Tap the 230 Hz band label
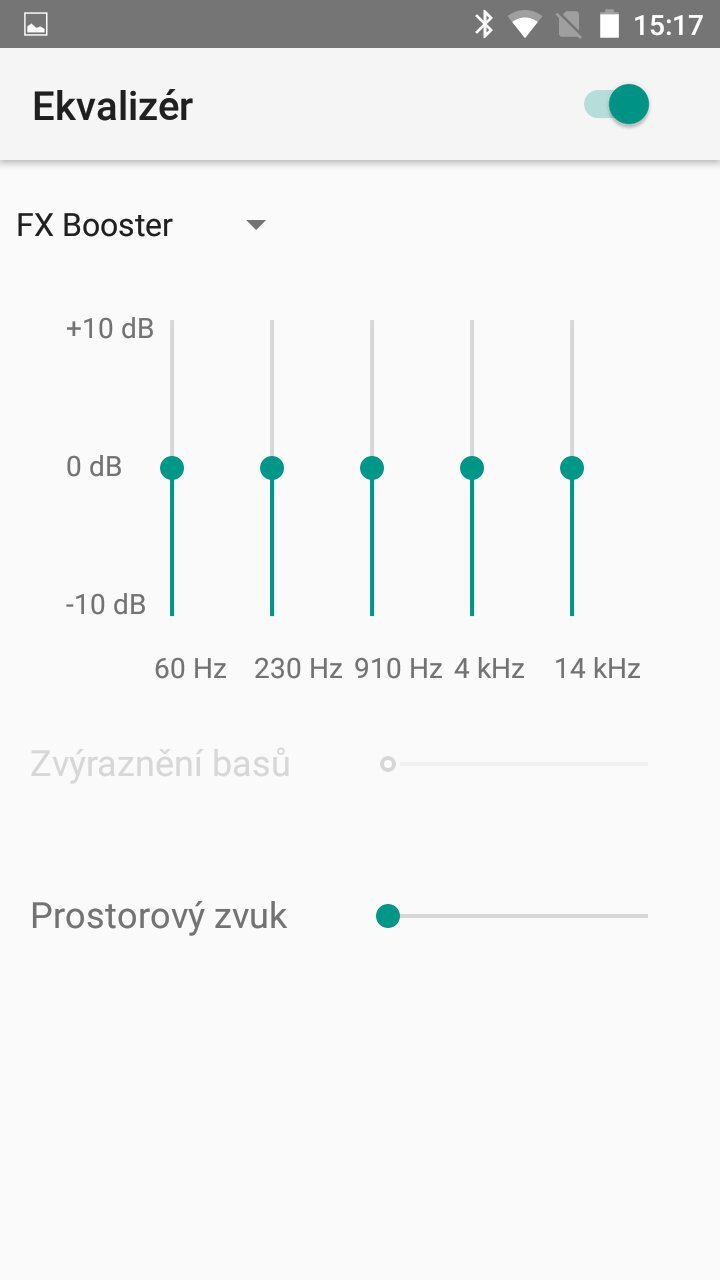The image size is (720, 1280). (297, 668)
